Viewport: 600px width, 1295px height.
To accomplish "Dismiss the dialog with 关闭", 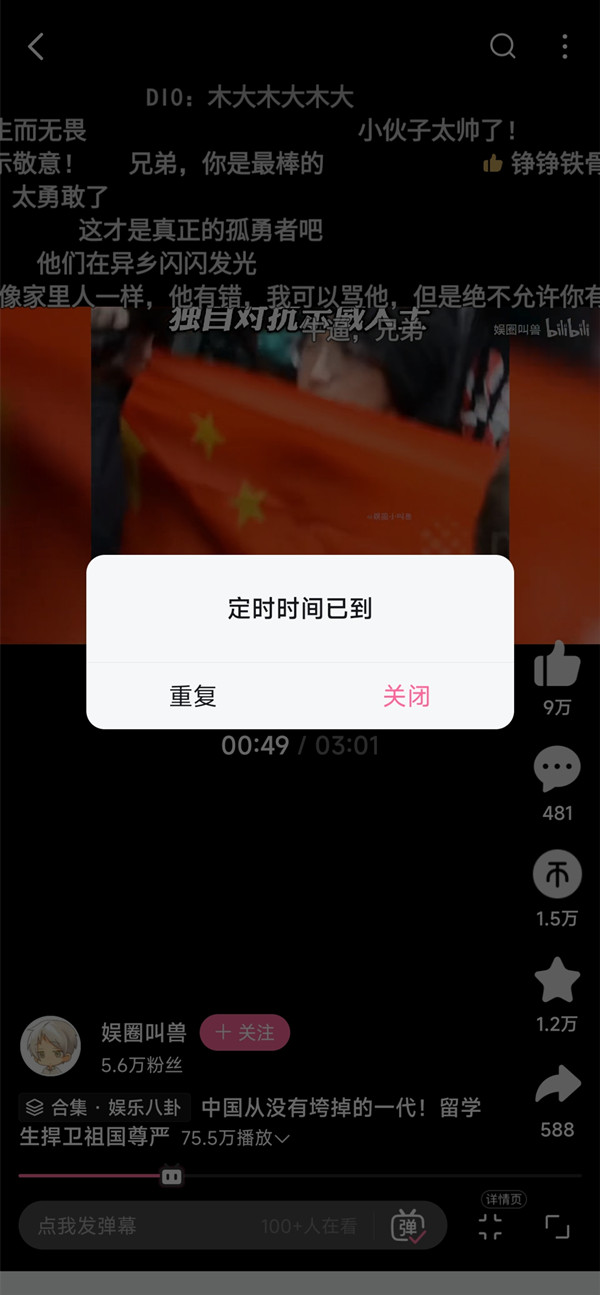I will pyautogui.click(x=406, y=696).
